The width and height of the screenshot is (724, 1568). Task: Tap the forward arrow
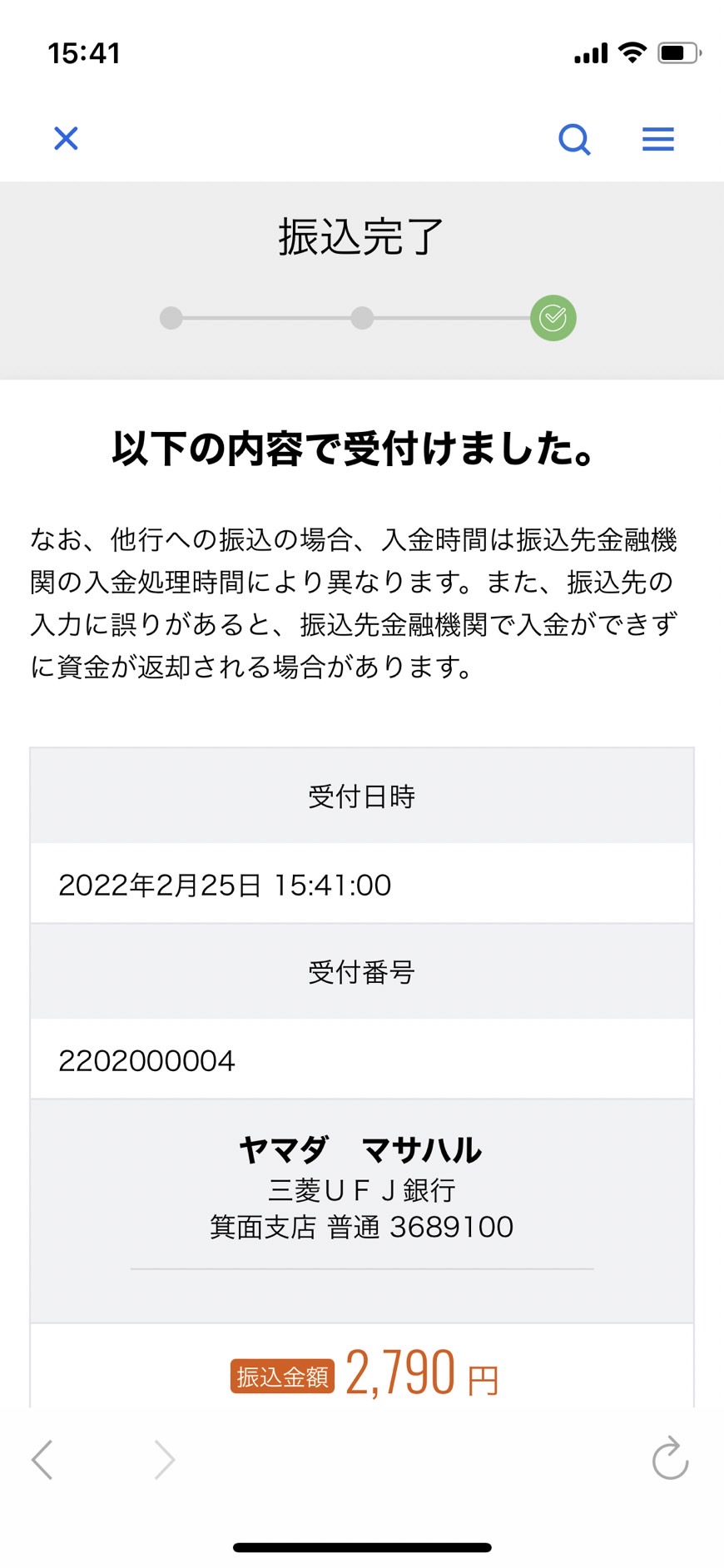click(164, 1459)
